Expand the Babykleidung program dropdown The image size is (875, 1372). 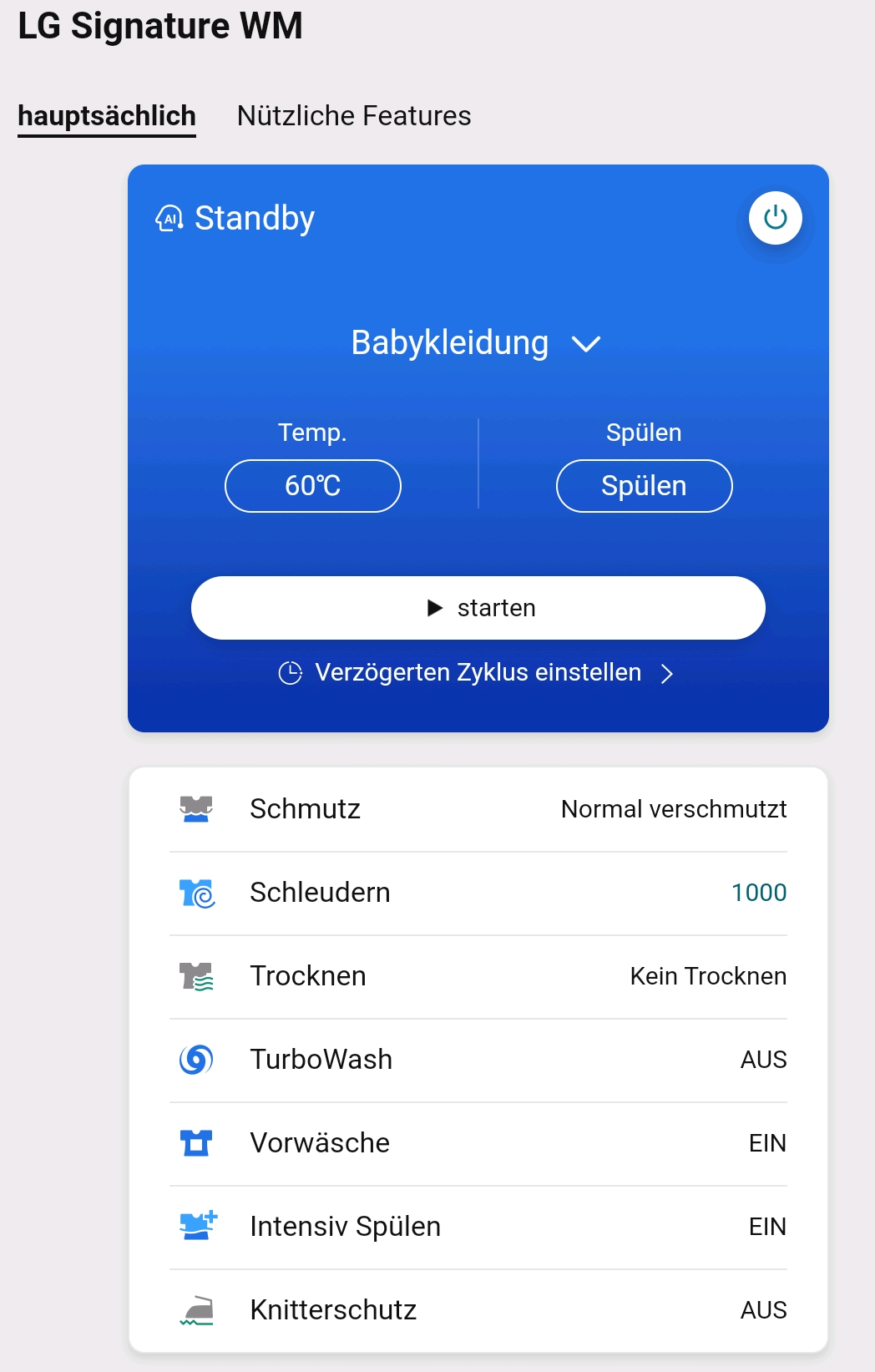point(476,343)
